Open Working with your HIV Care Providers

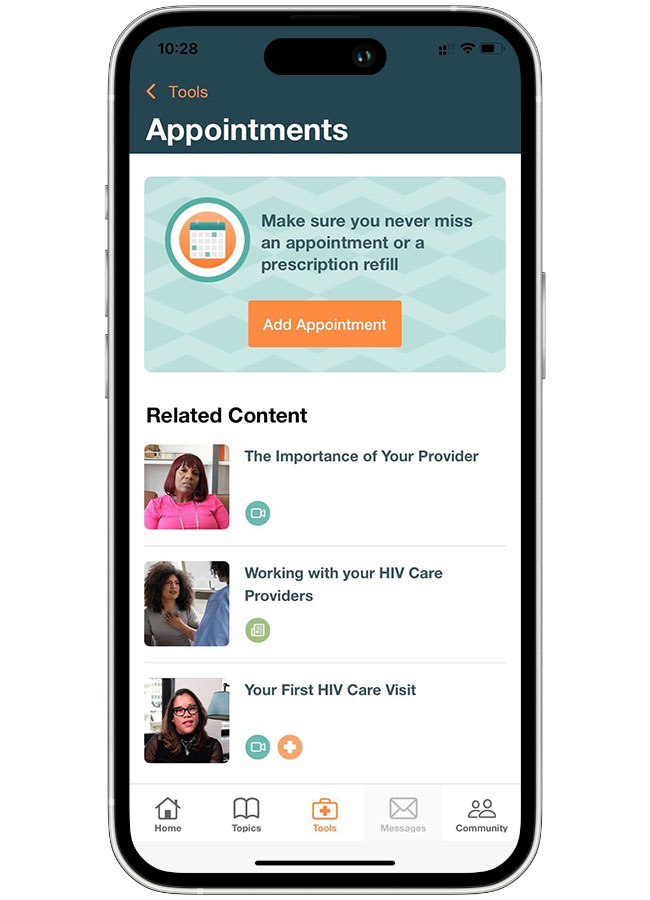point(343,584)
